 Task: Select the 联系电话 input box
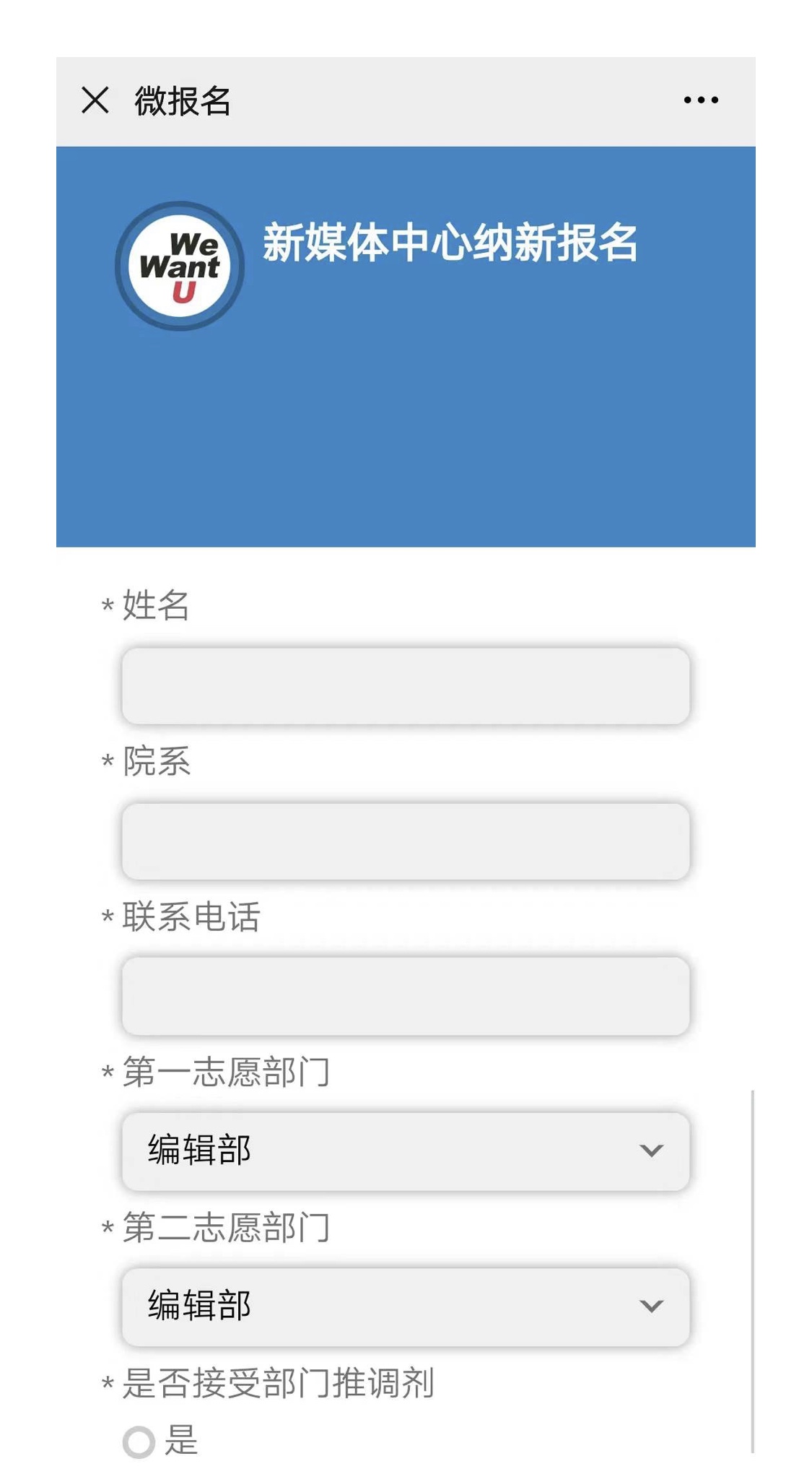406,997
